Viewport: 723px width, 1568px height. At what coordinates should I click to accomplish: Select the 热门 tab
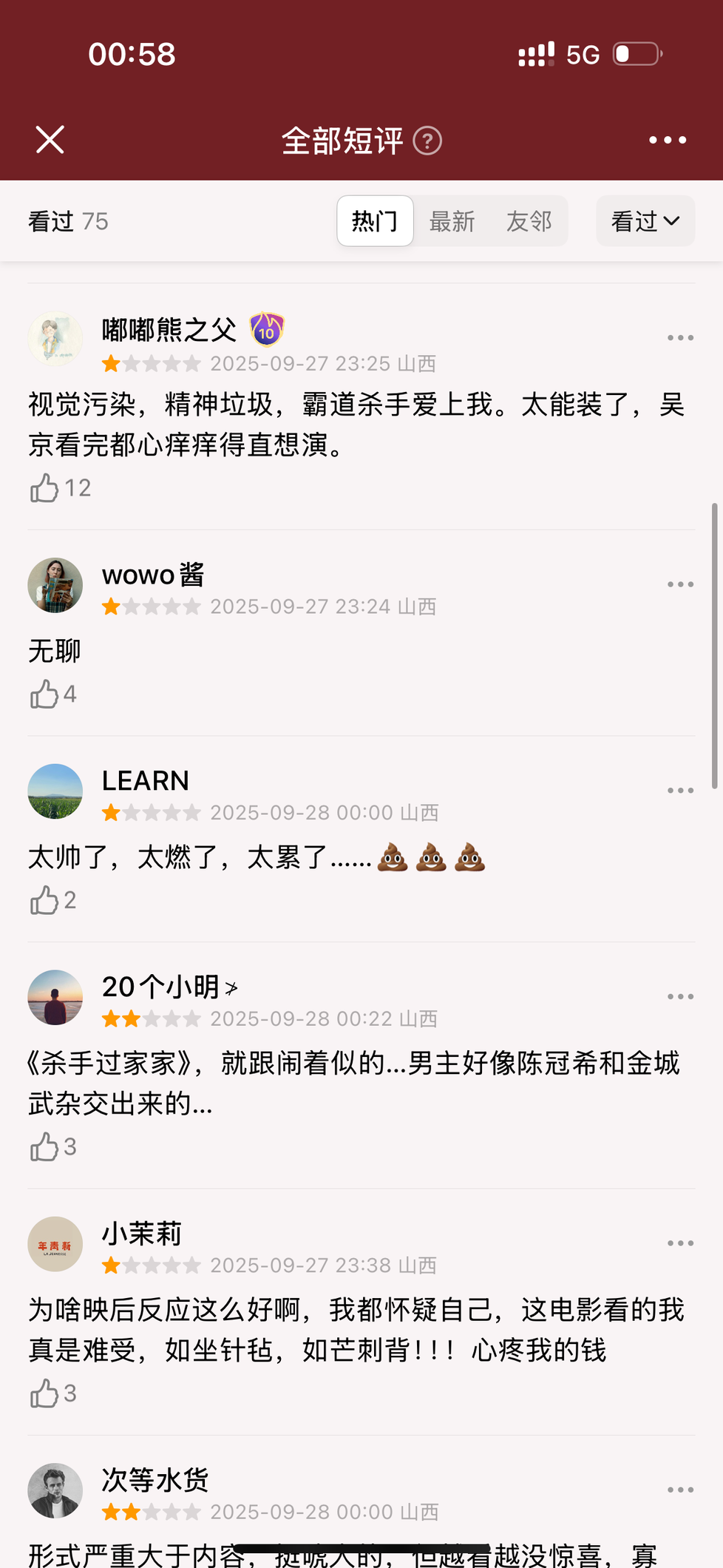[x=375, y=221]
